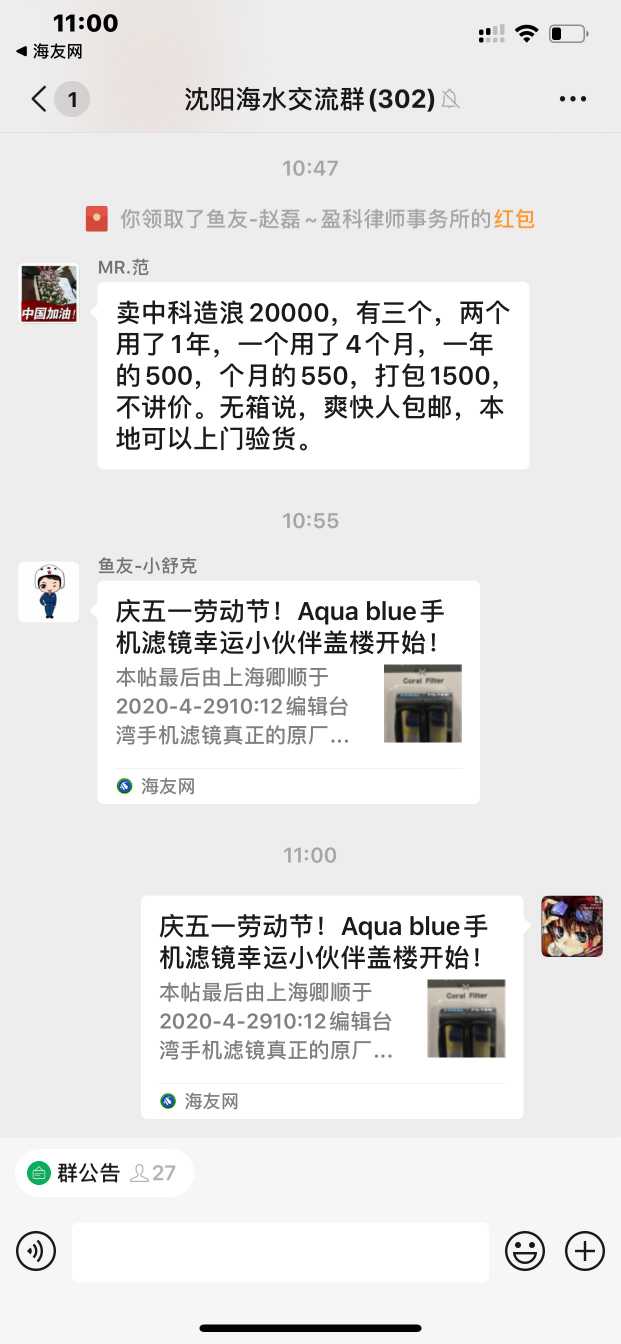Open the emoji sticker panel

pos(525,1251)
